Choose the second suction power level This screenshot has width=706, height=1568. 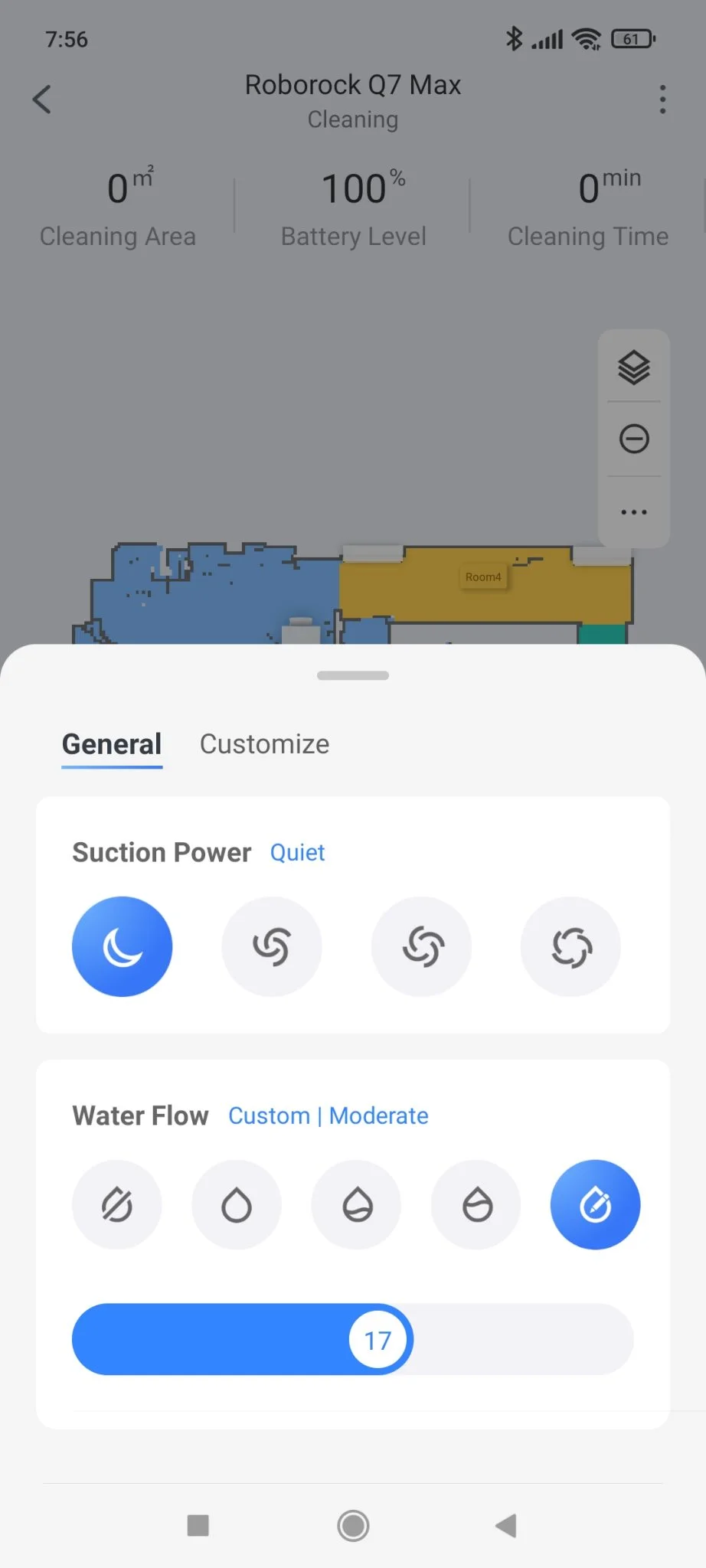pos(272,946)
